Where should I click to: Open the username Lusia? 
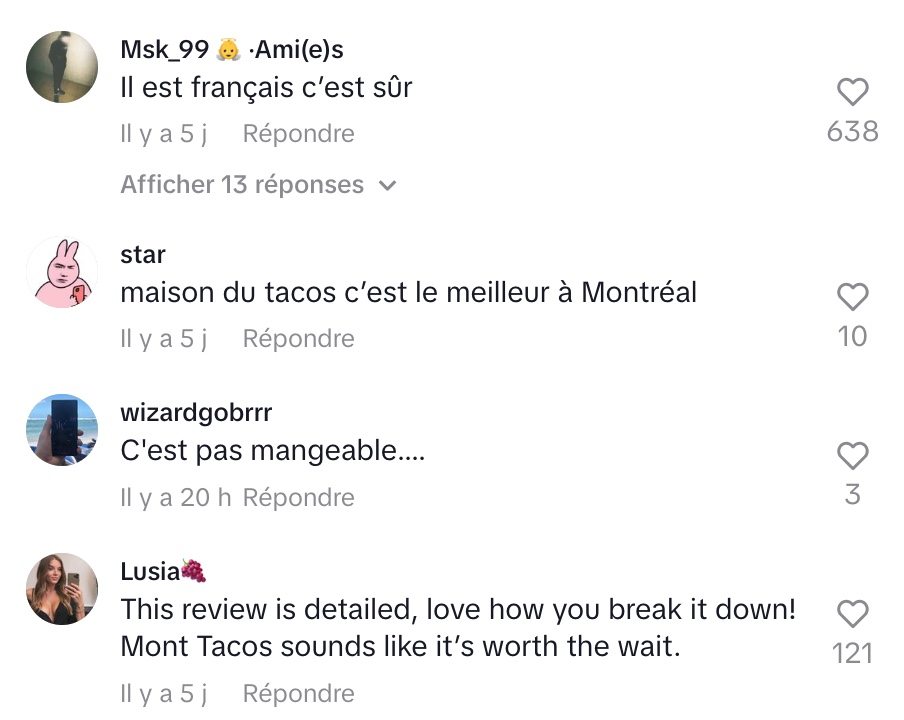pyautogui.click(x=150, y=571)
